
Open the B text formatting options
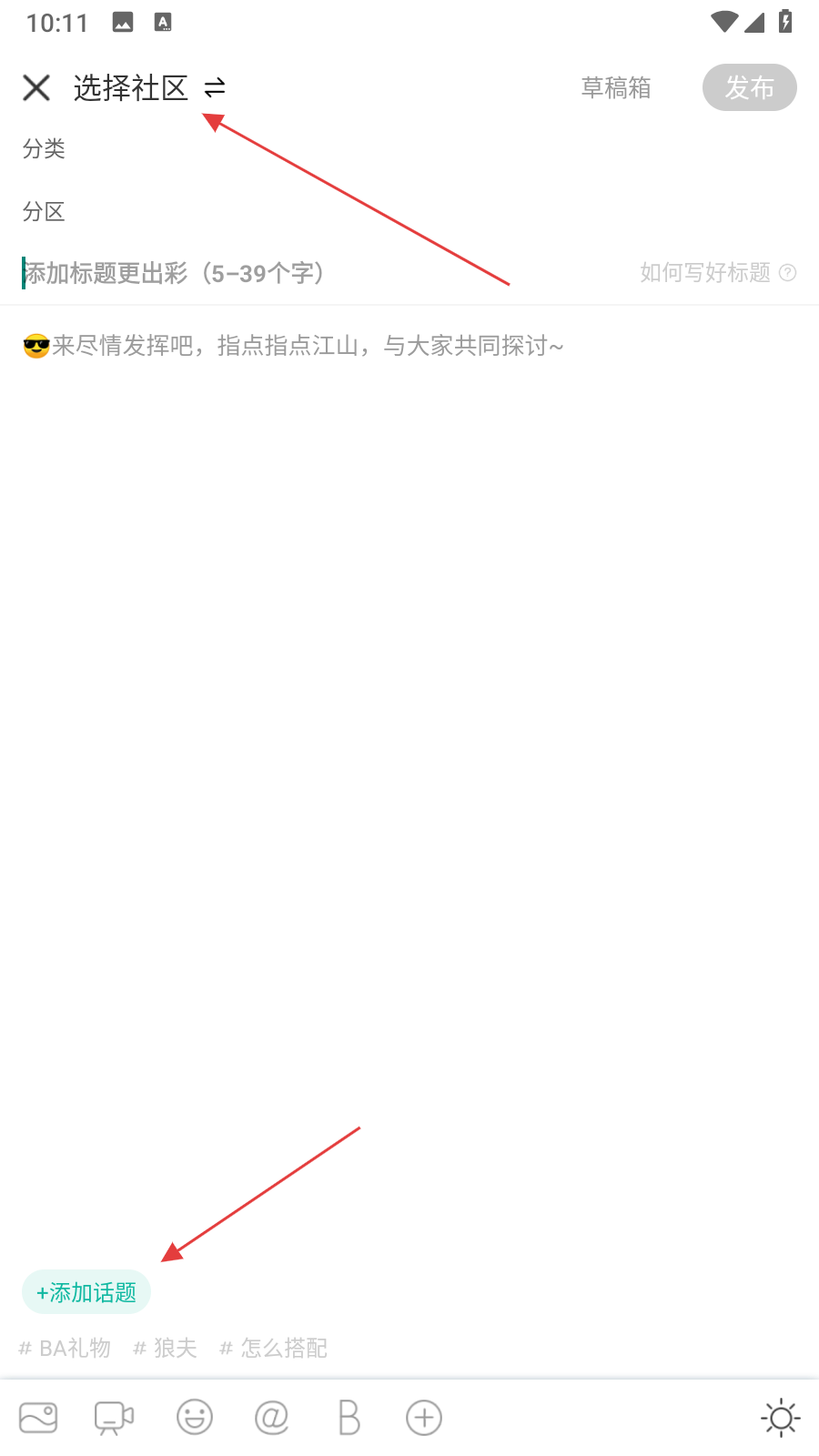(349, 1418)
